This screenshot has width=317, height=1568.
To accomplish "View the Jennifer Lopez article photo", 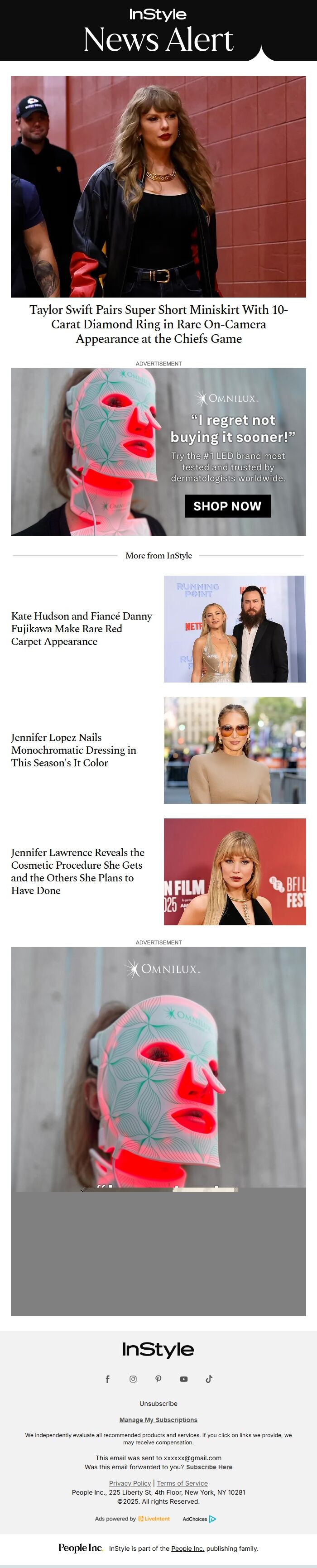I will (x=234, y=750).
